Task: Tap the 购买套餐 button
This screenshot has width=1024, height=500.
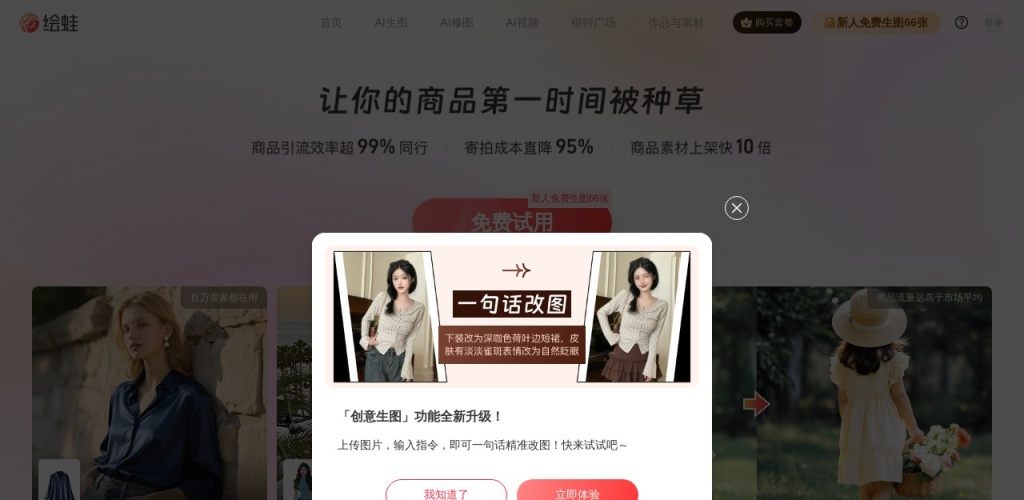Action: click(767, 22)
